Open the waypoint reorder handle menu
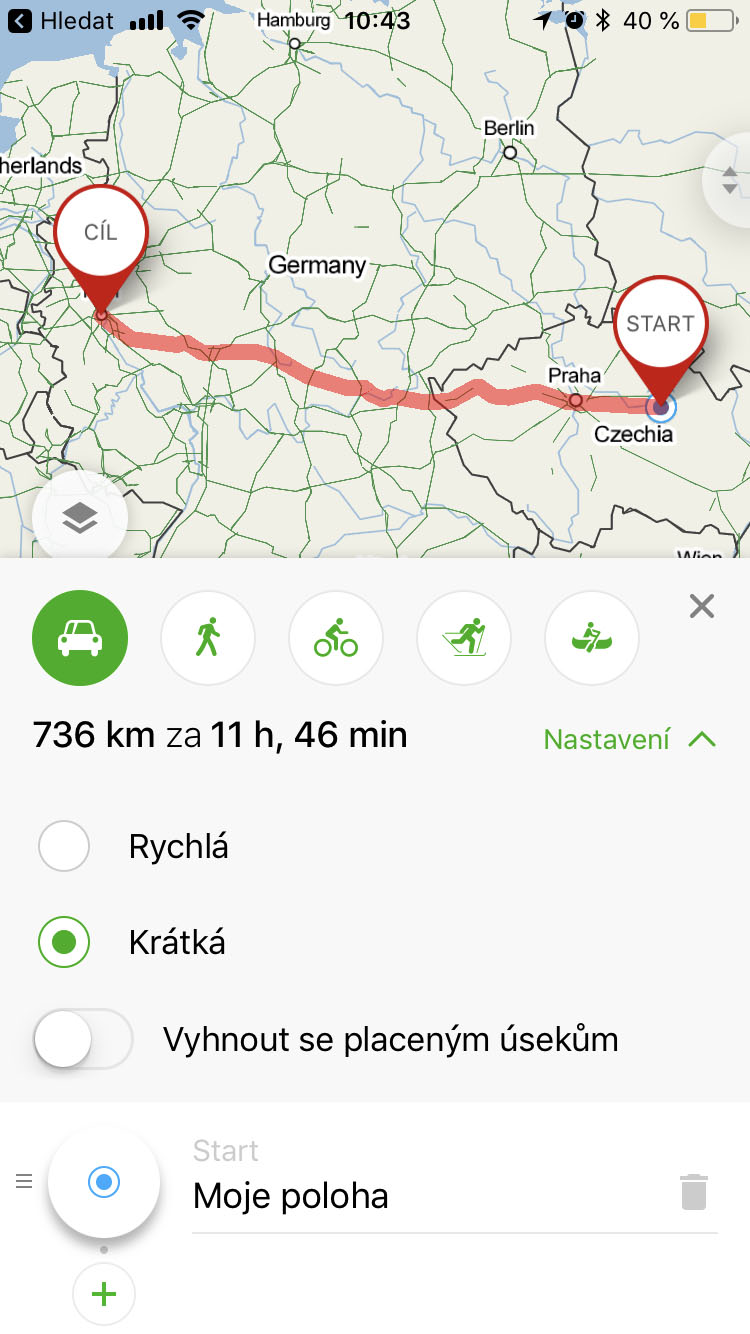 click(x=24, y=1181)
